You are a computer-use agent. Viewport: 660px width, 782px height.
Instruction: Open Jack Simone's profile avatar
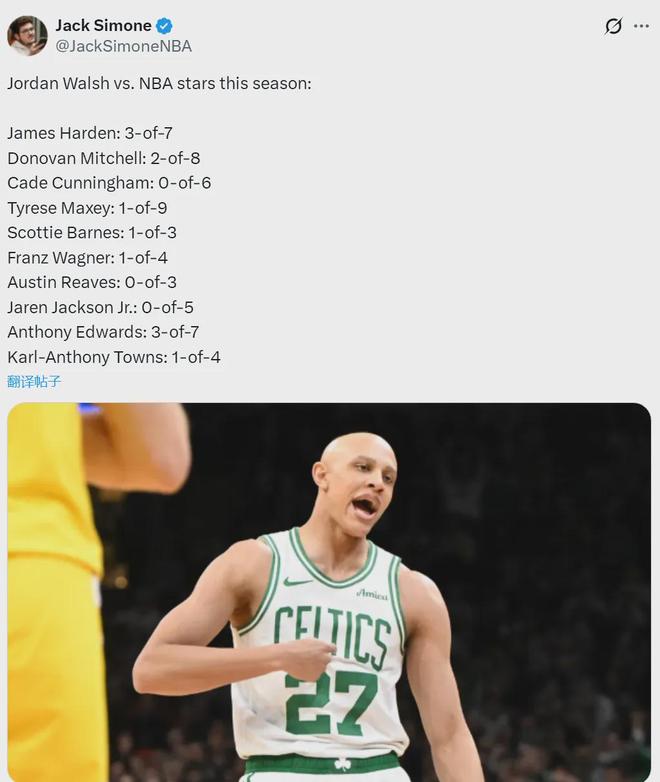pyautogui.click(x=27, y=35)
